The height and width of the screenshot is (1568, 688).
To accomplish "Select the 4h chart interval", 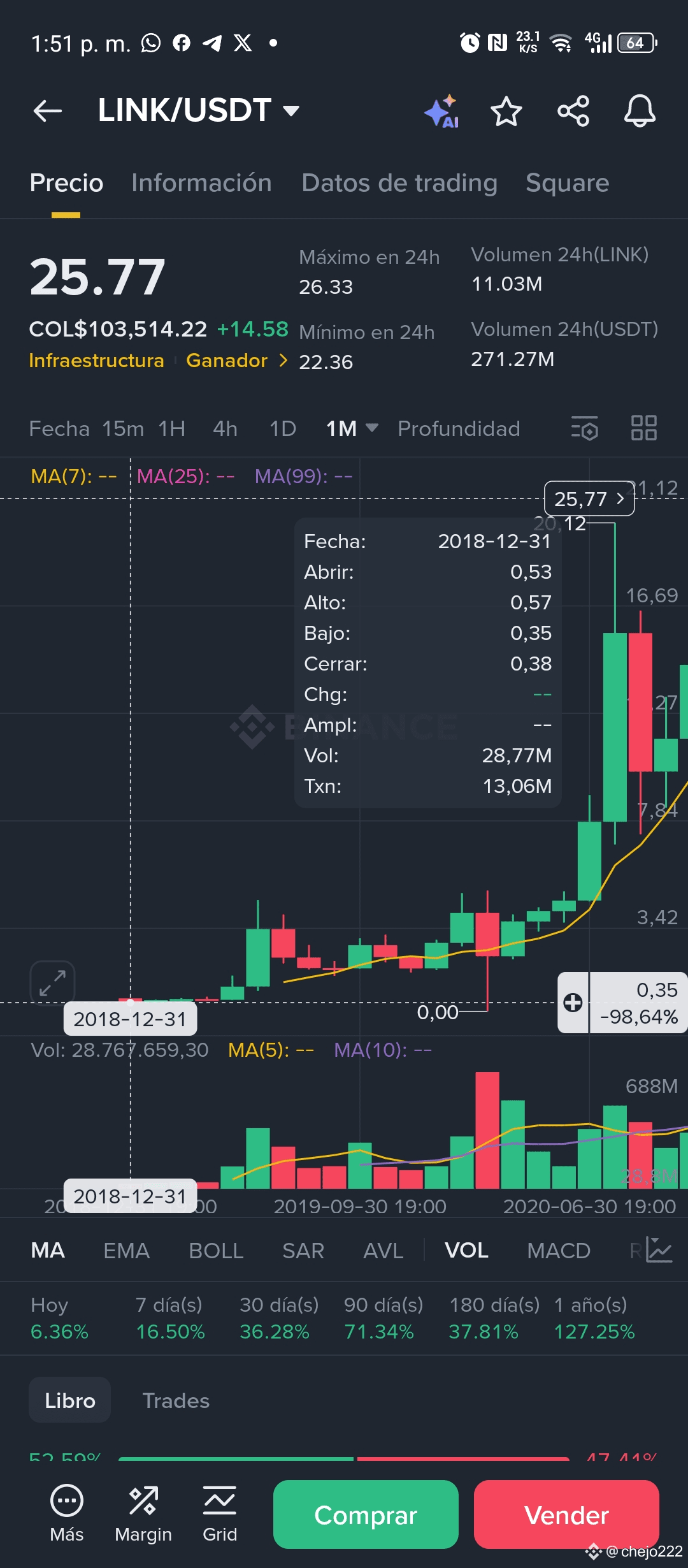I will [x=225, y=428].
